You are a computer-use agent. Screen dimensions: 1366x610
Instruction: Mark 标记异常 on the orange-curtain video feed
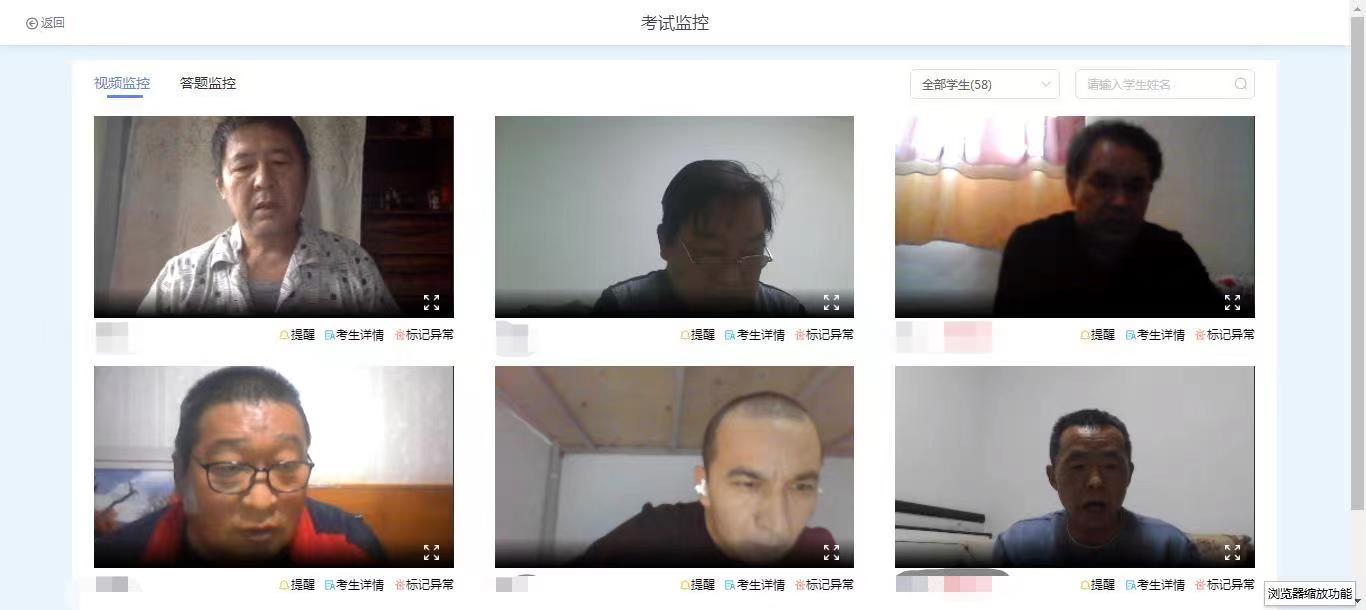click(x=1225, y=335)
